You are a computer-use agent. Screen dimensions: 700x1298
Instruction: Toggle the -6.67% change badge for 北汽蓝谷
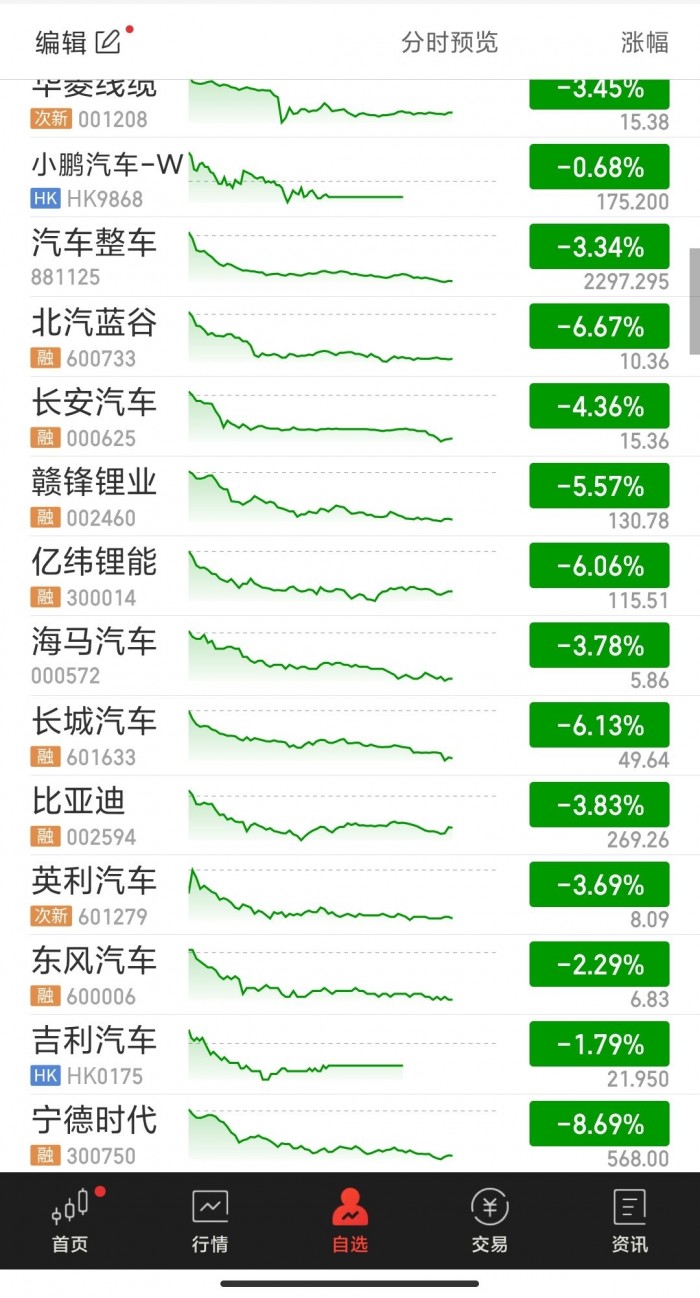point(599,327)
